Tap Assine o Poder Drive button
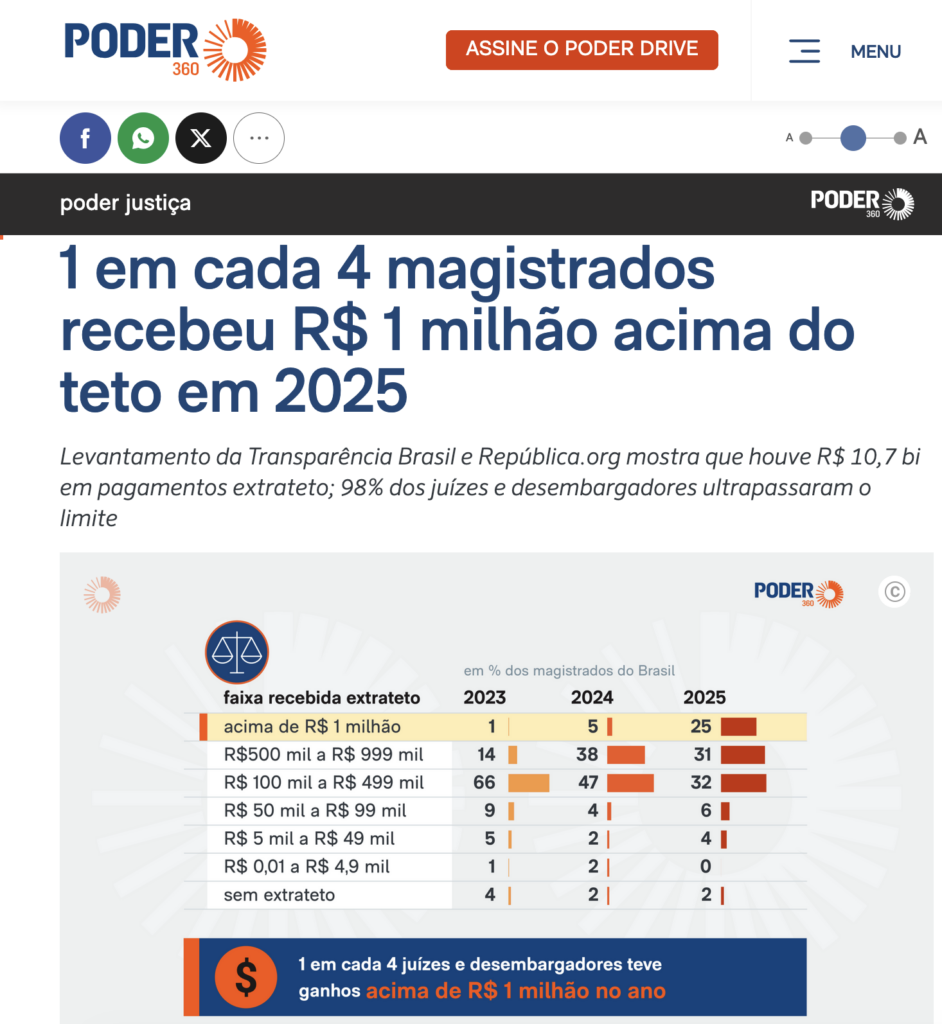 tap(581, 49)
